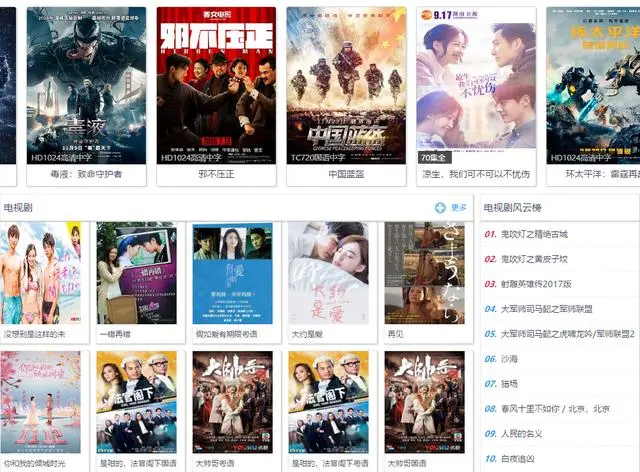The width and height of the screenshot is (640, 472).
Task: Open the 假如爱有期限粤语 drama tile
Action: click(x=232, y=273)
